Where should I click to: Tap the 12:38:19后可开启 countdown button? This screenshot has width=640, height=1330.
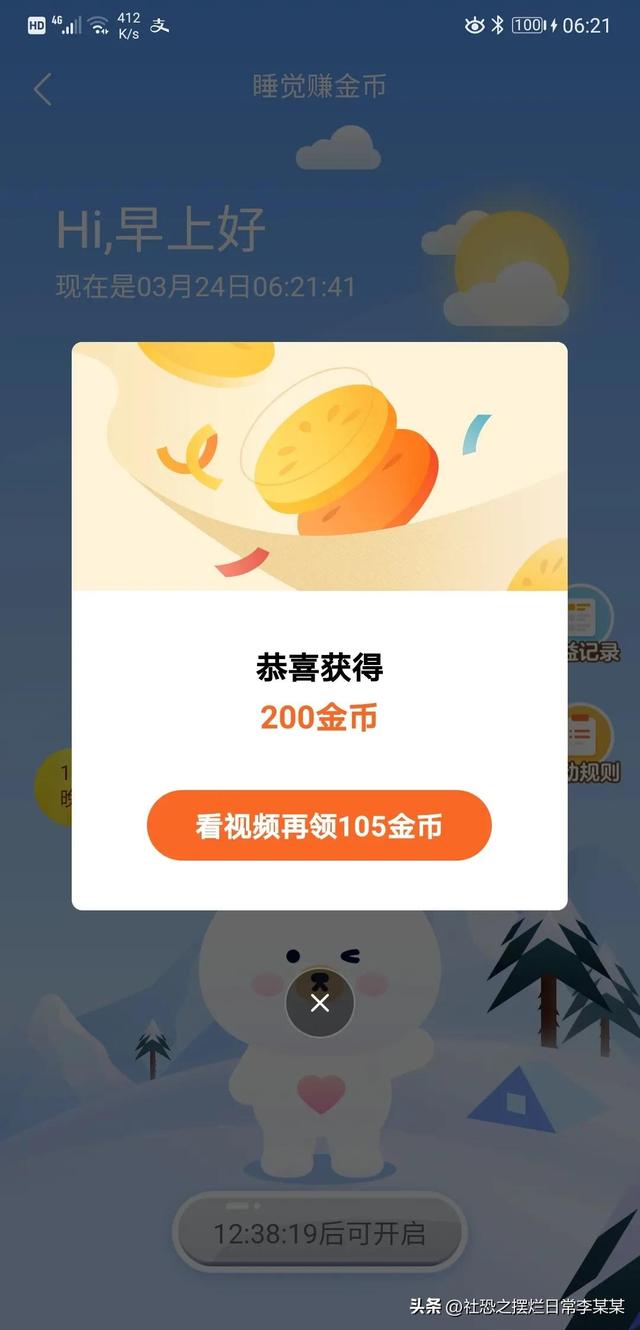[319, 1233]
